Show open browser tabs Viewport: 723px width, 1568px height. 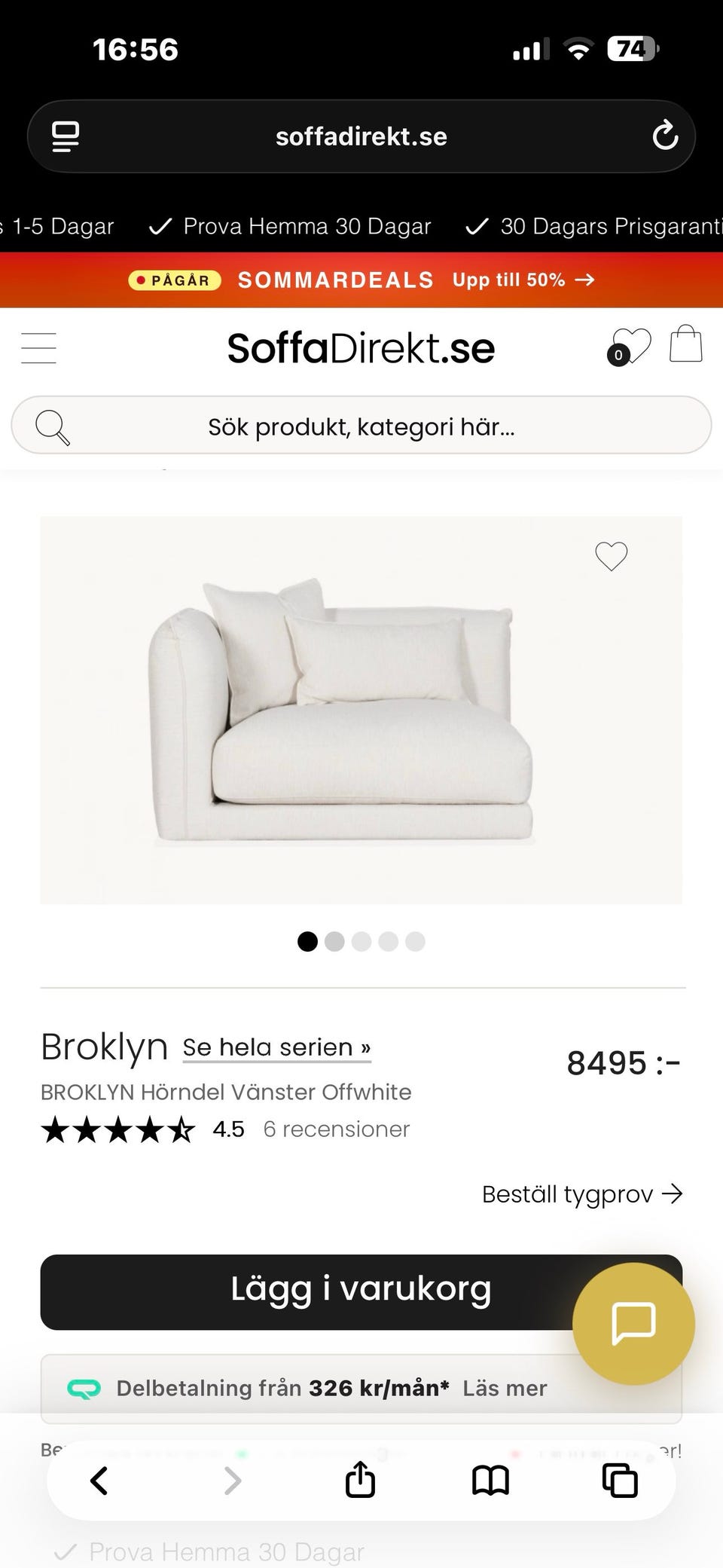click(620, 1481)
